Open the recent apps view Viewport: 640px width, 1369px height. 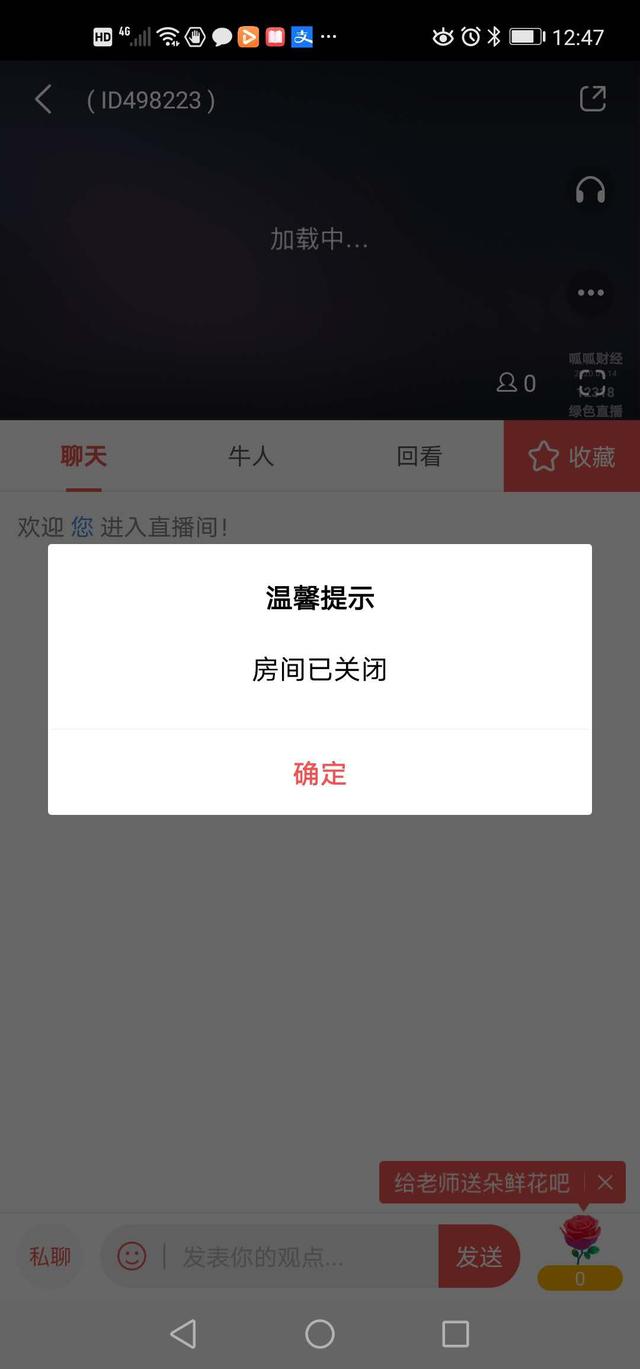pos(455,1333)
